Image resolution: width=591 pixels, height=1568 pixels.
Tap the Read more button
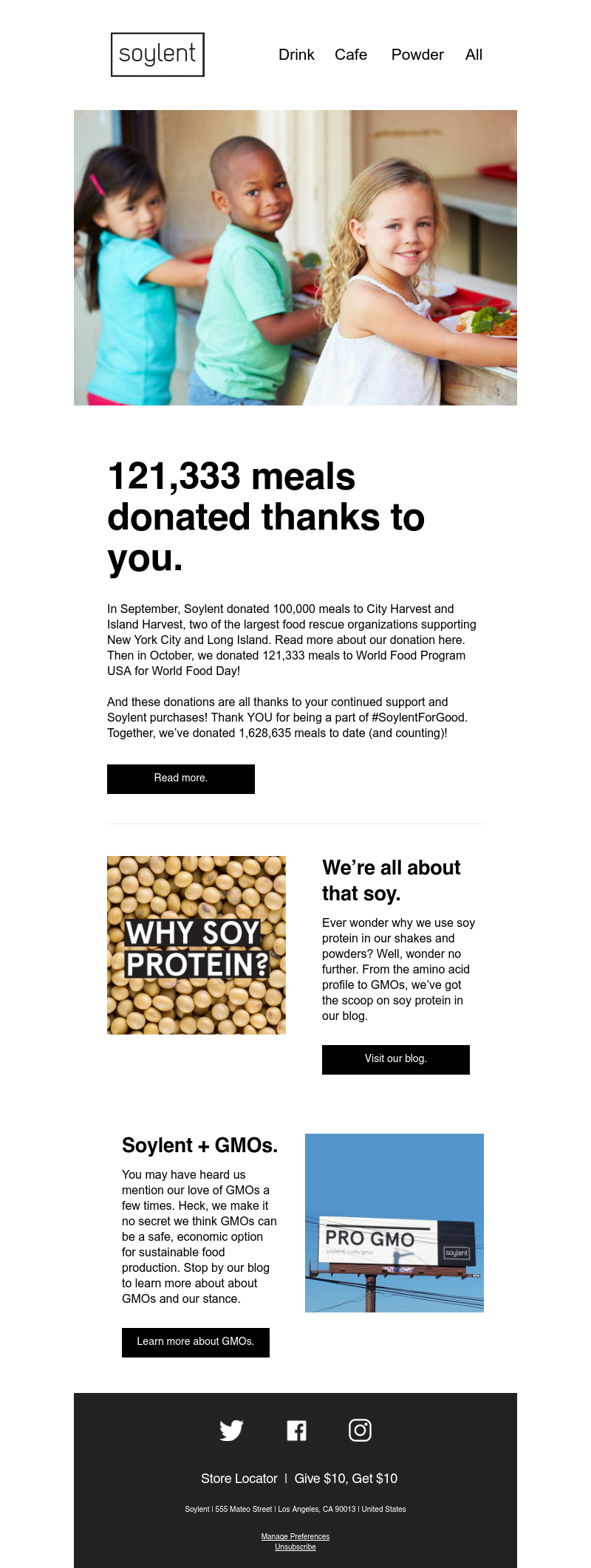click(x=181, y=778)
